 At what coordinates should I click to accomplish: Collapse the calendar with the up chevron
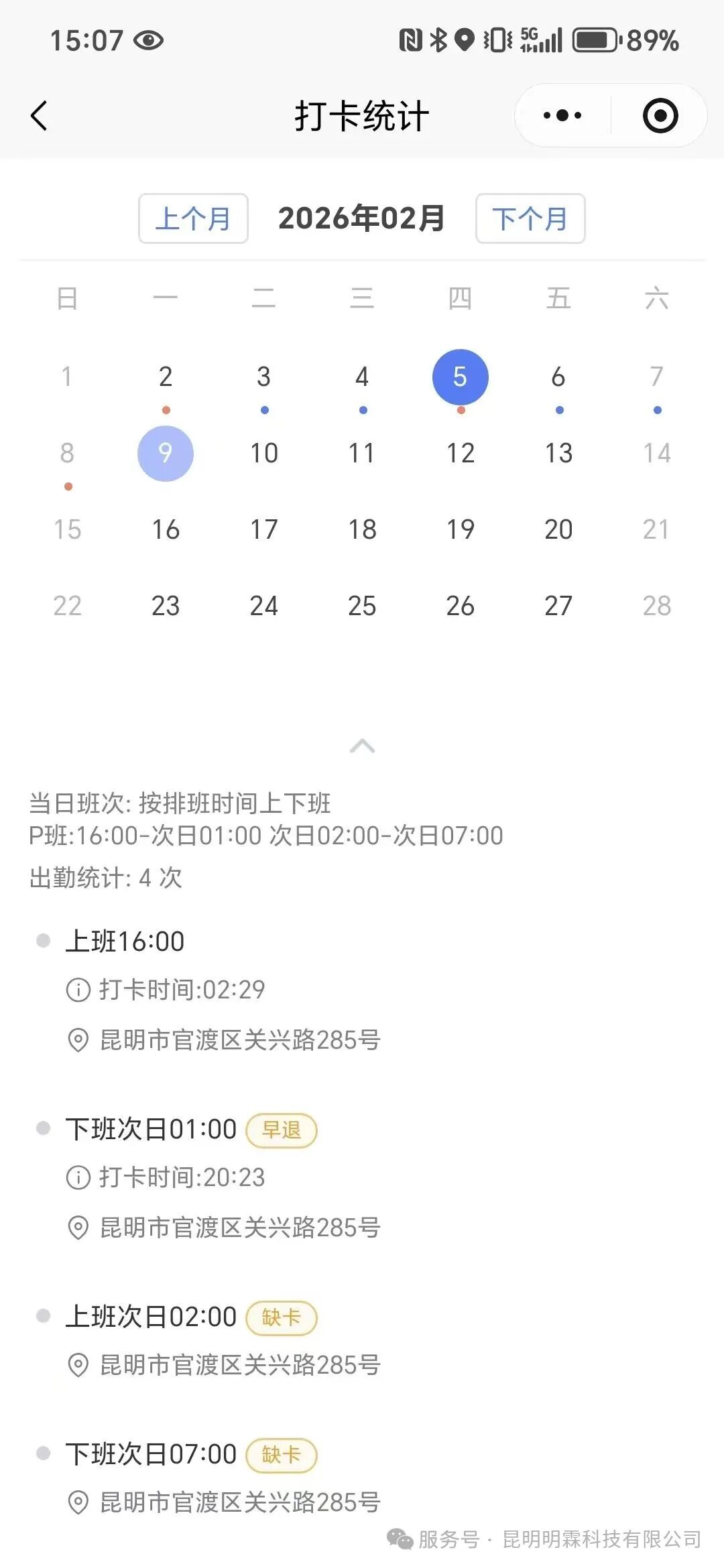pyautogui.click(x=362, y=746)
